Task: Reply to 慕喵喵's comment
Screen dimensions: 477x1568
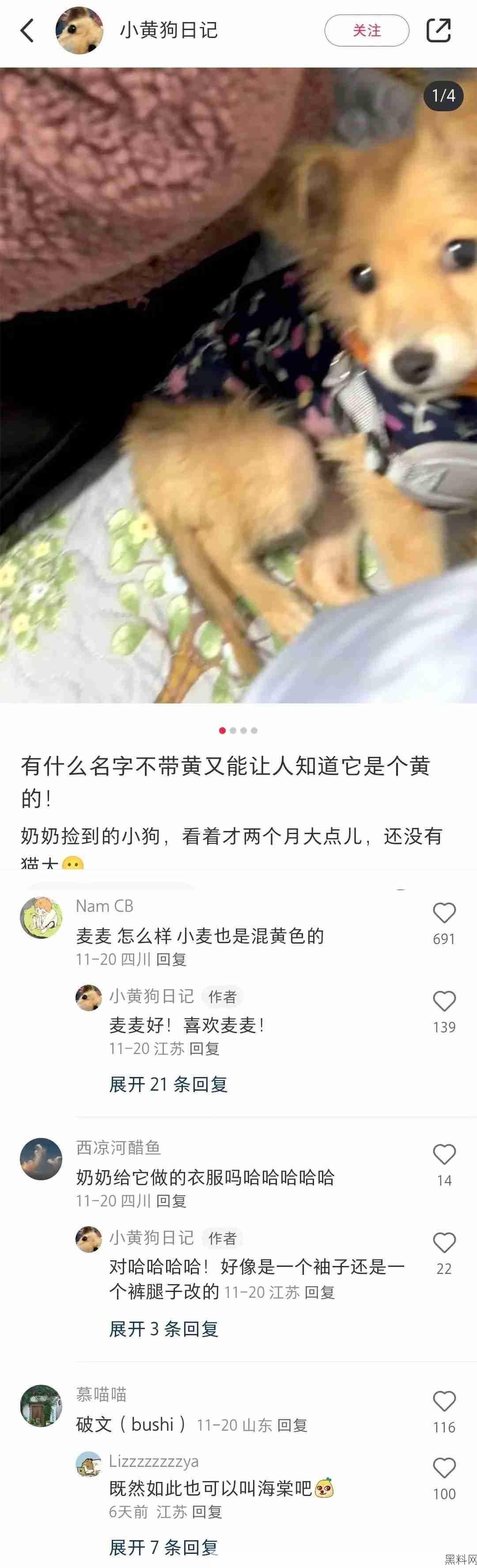Action: (x=292, y=1425)
